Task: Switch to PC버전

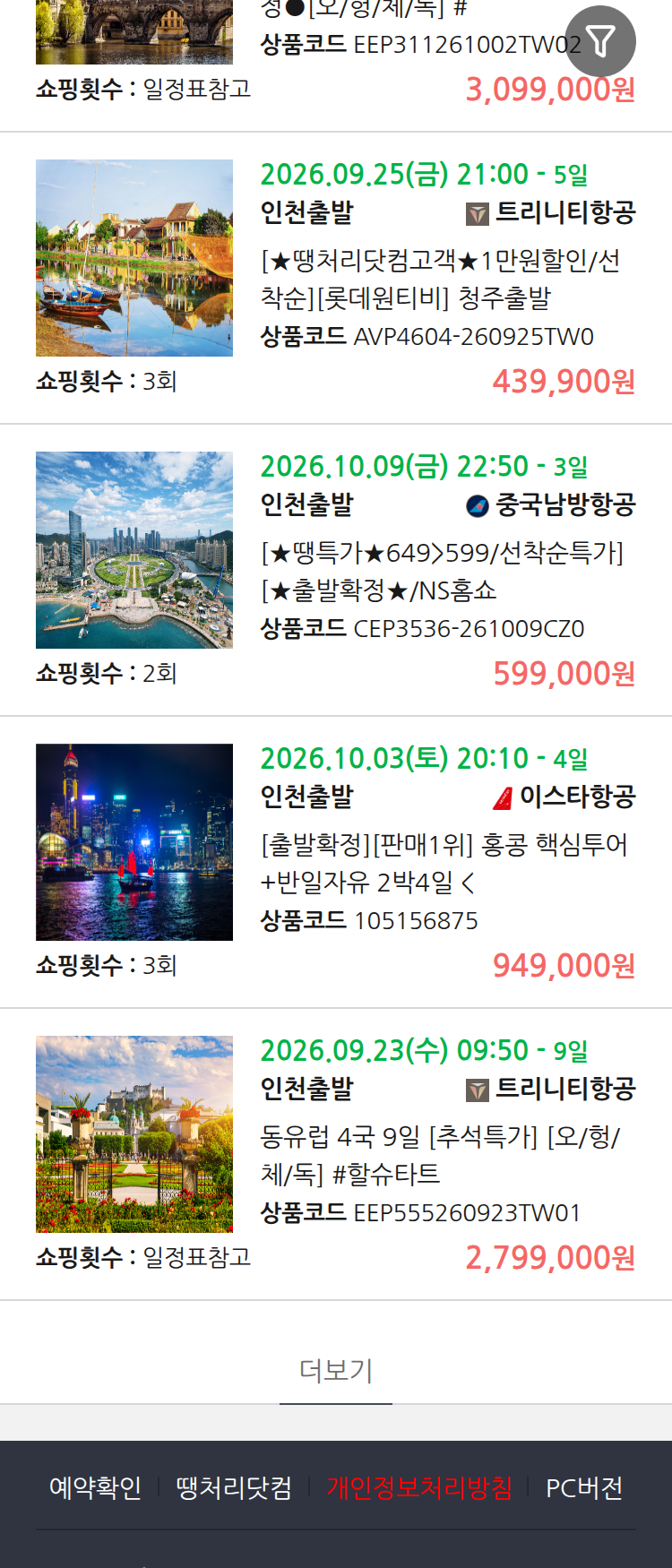Action: [584, 1488]
